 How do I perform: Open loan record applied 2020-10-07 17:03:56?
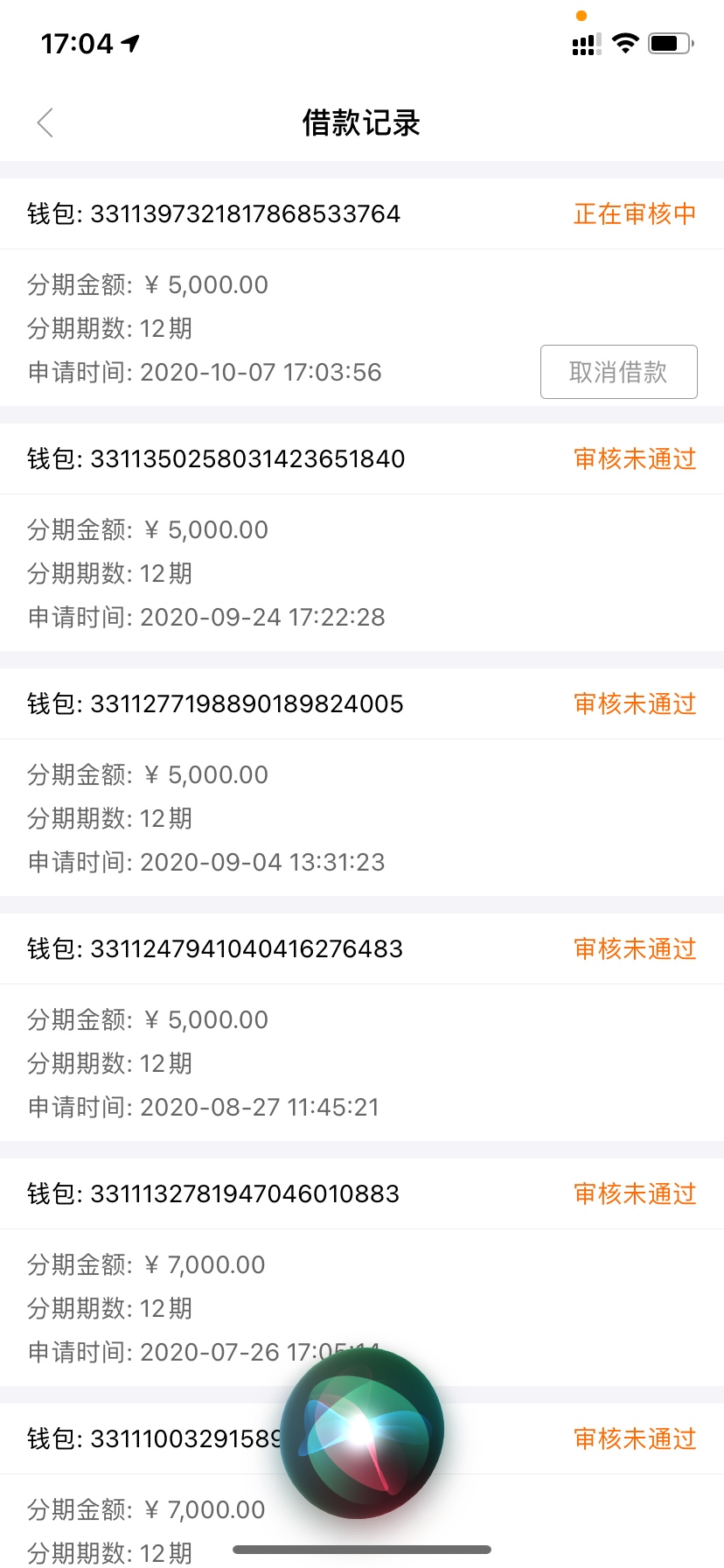362,292
